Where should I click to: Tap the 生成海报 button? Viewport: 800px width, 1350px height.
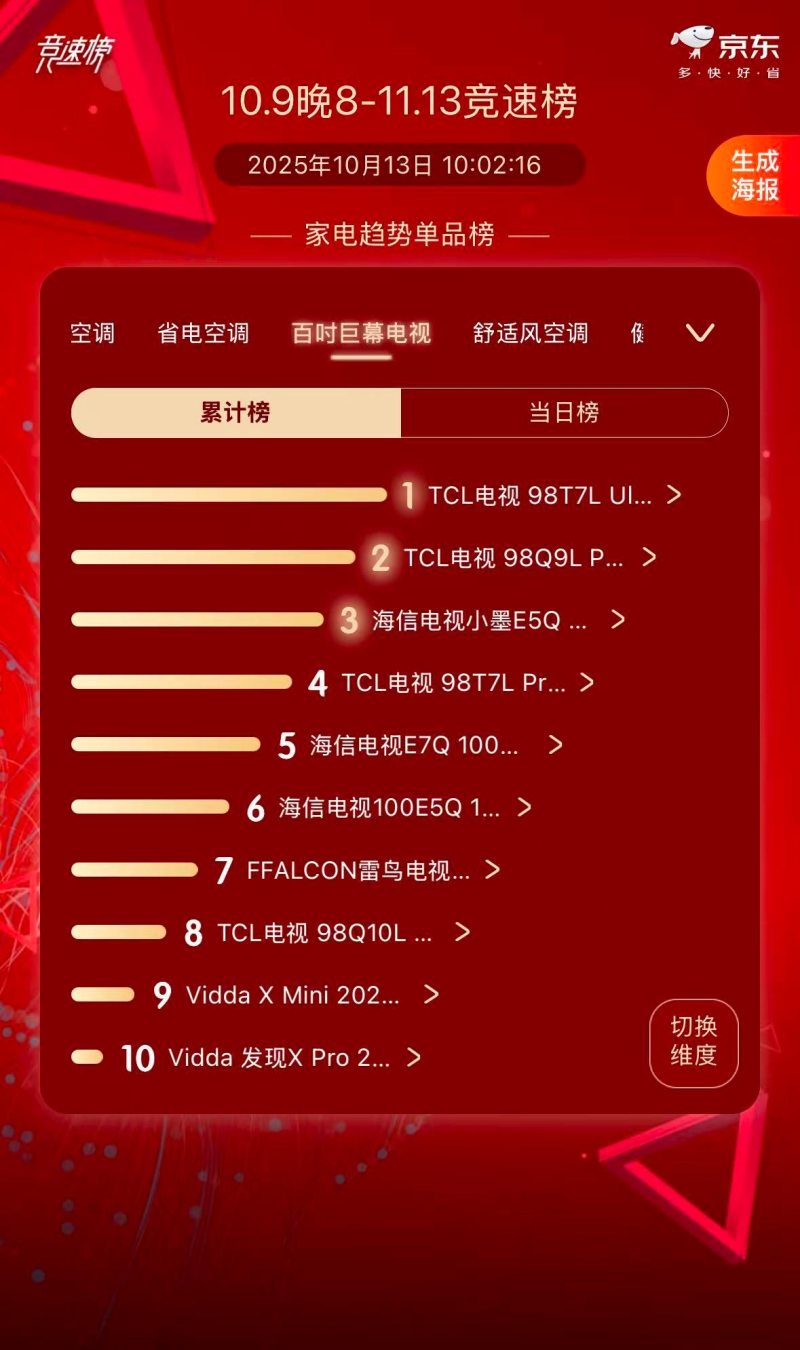pyautogui.click(x=754, y=175)
